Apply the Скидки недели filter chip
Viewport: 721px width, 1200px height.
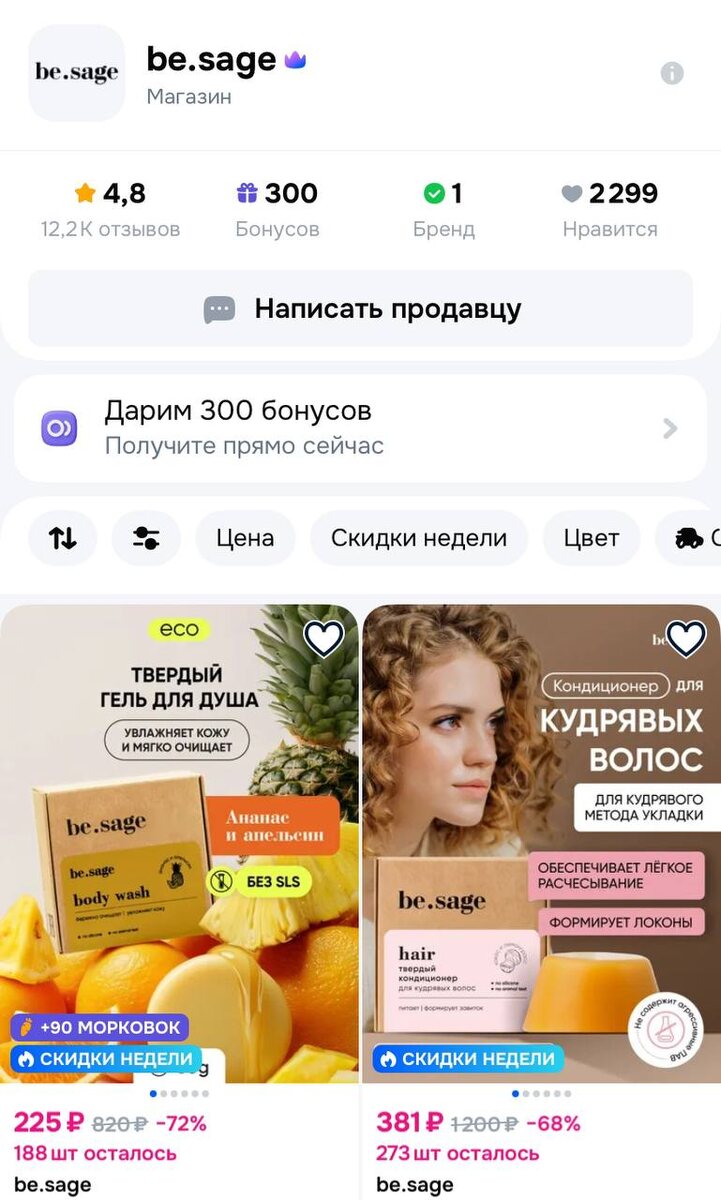[419, 538]
